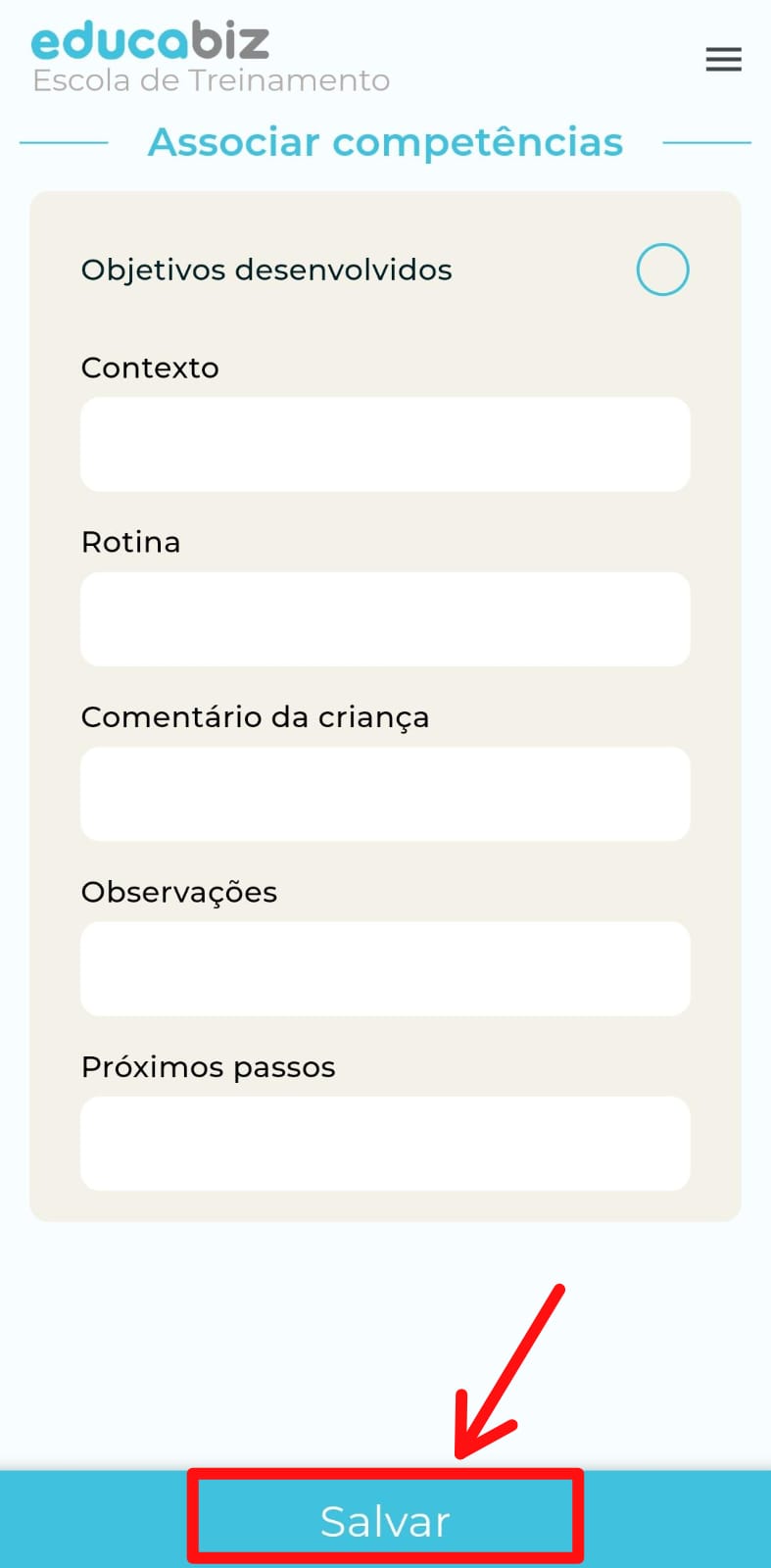Tap the Comentário da criança field
This screenshot has width=771, height=1568.
click(x=385, y=794)
